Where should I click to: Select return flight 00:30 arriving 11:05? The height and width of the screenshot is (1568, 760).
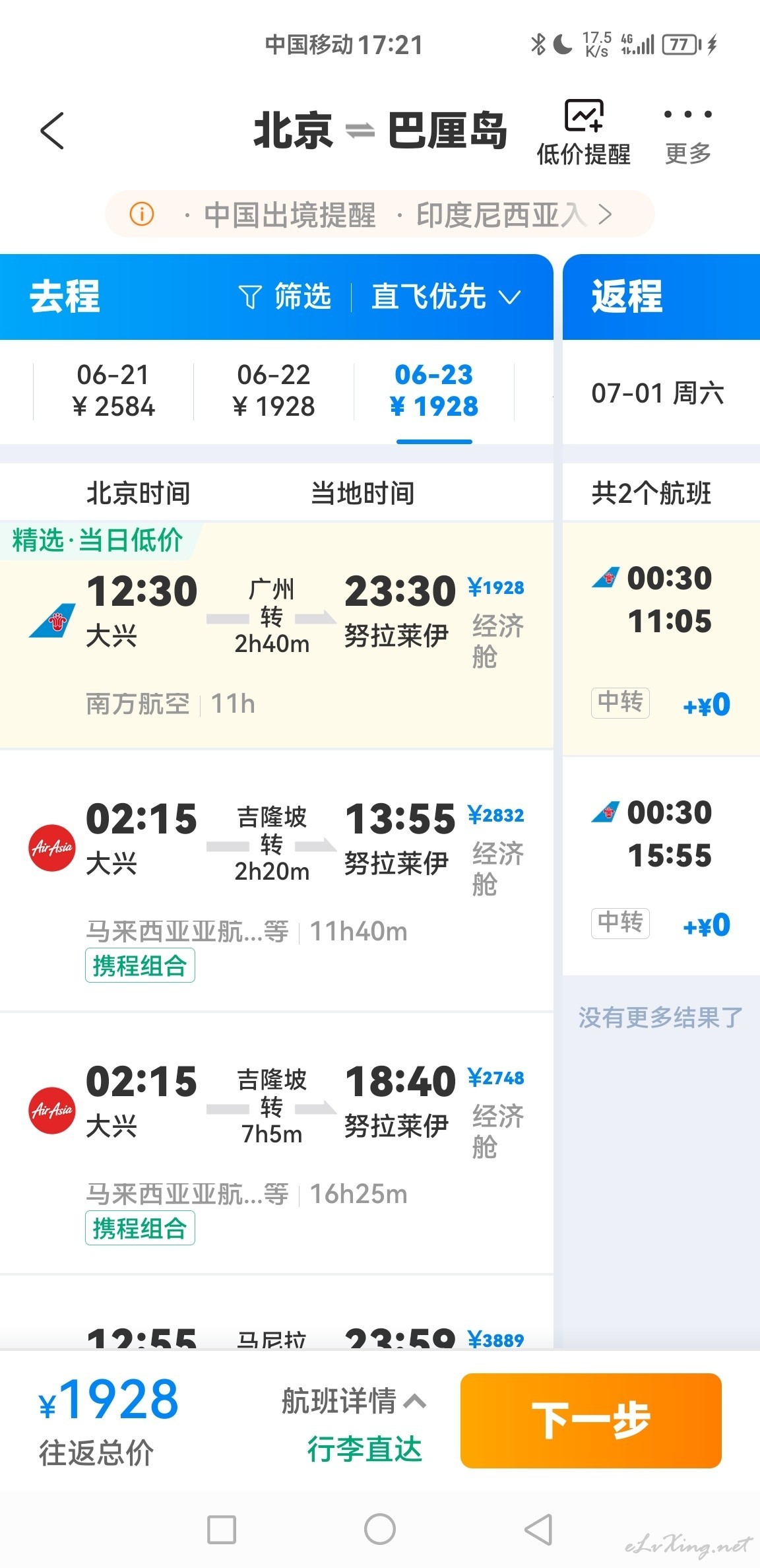[x=661, y=639]
